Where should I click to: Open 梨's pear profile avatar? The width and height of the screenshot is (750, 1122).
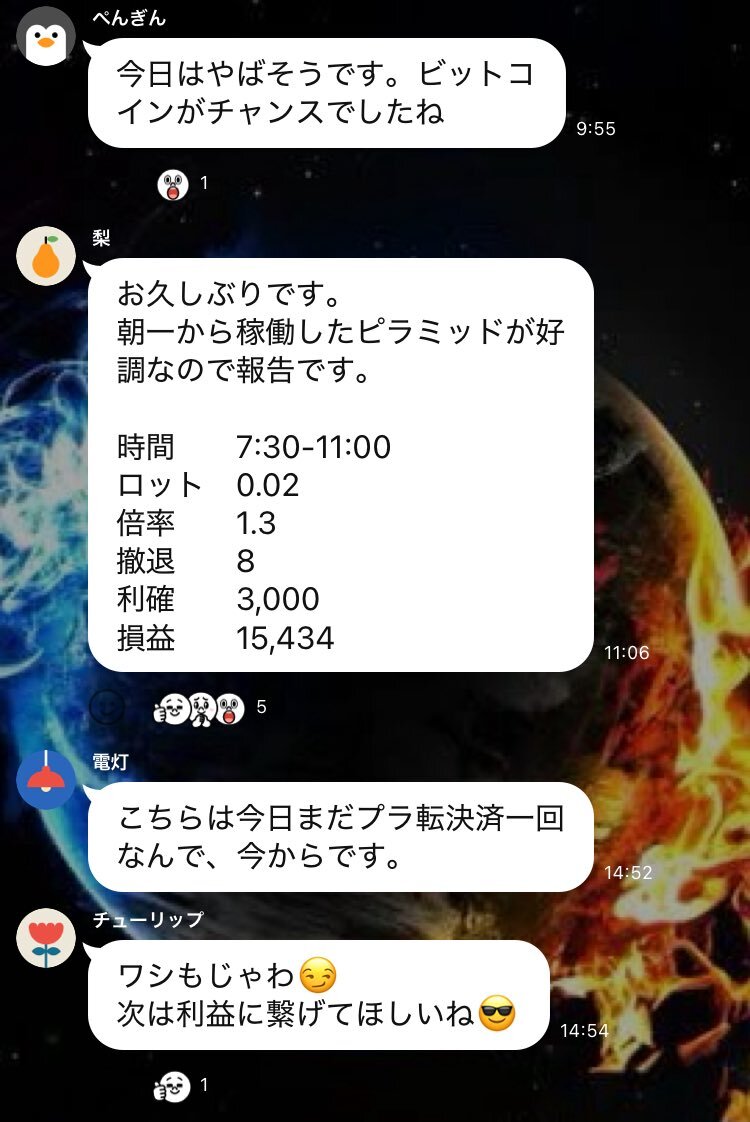(47, 257)
